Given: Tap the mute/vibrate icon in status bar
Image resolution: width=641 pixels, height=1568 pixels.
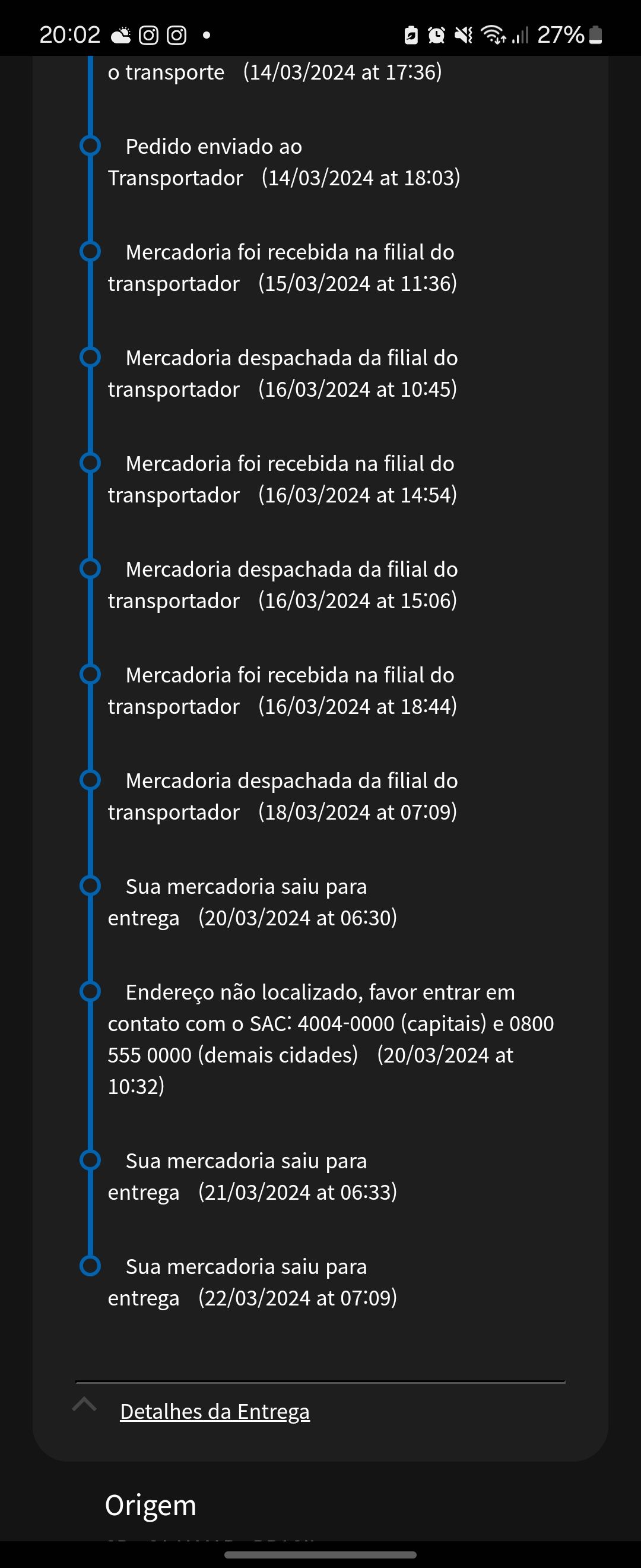Looking at the screenshot, I should [464, 35].
